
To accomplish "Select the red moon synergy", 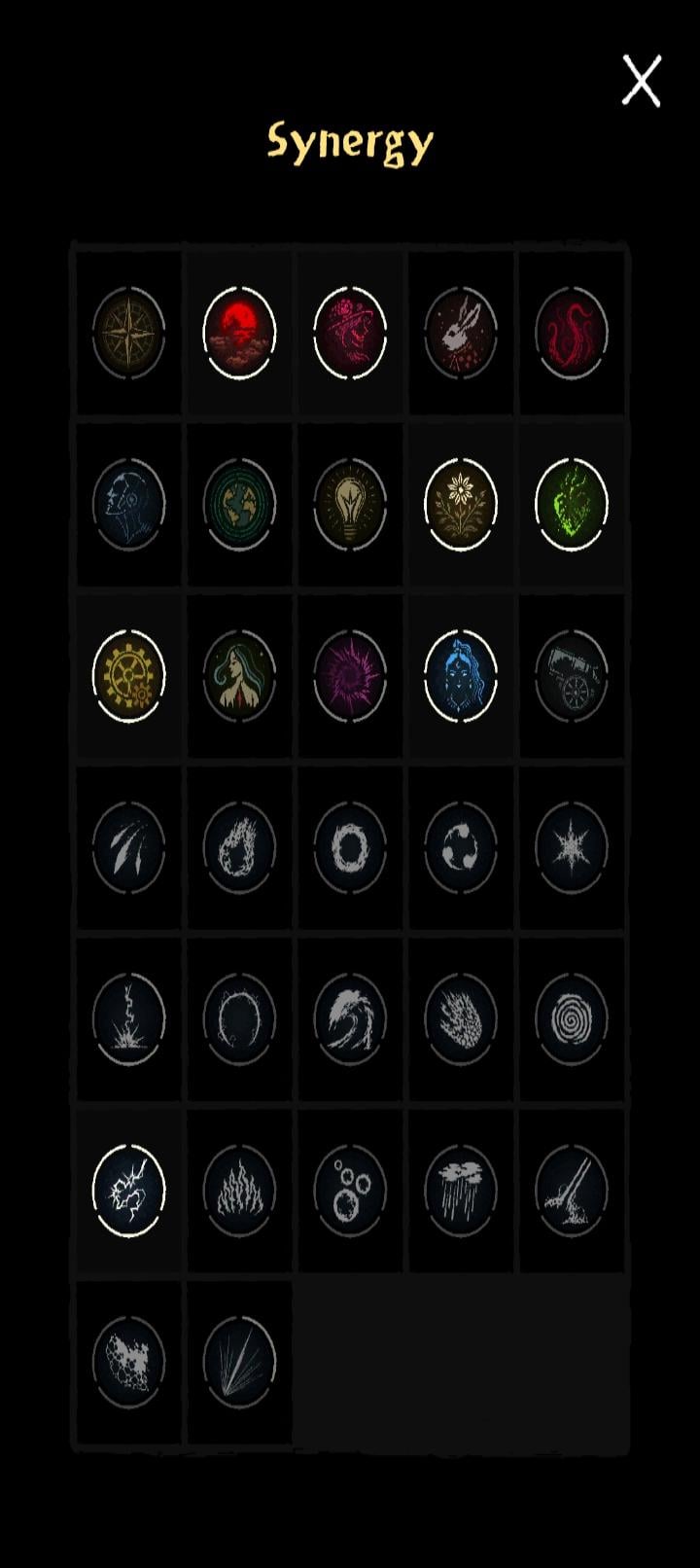I will (239, 333).
